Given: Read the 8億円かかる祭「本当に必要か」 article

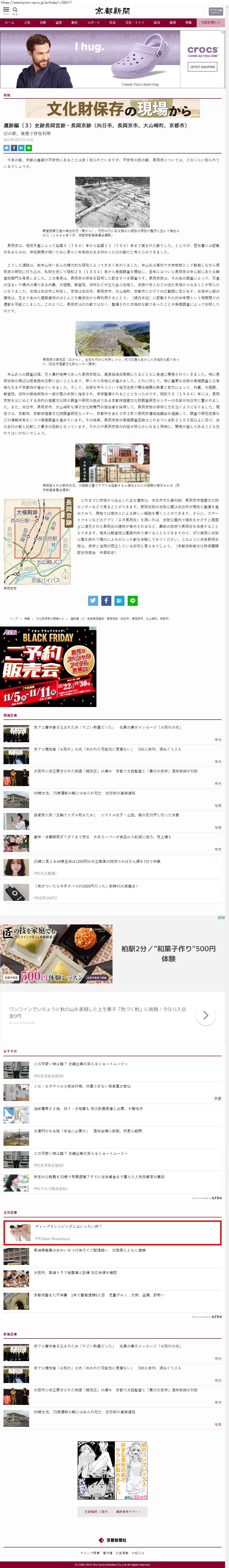Looking at the screenshot, I should coord(88,1131).
